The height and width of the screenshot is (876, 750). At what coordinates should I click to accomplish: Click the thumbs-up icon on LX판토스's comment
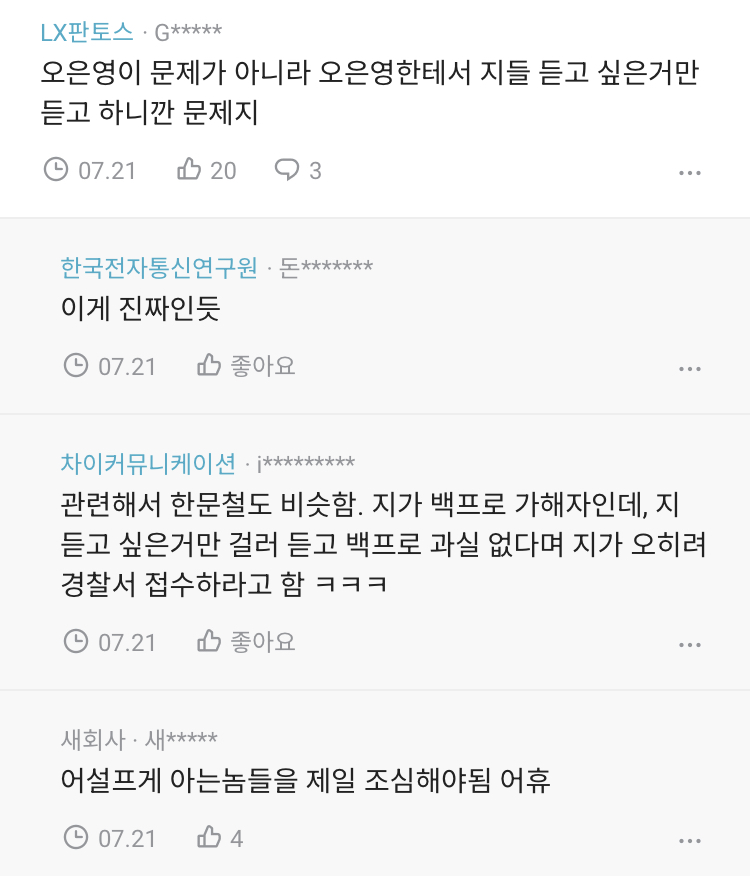(x=188, y=170)
